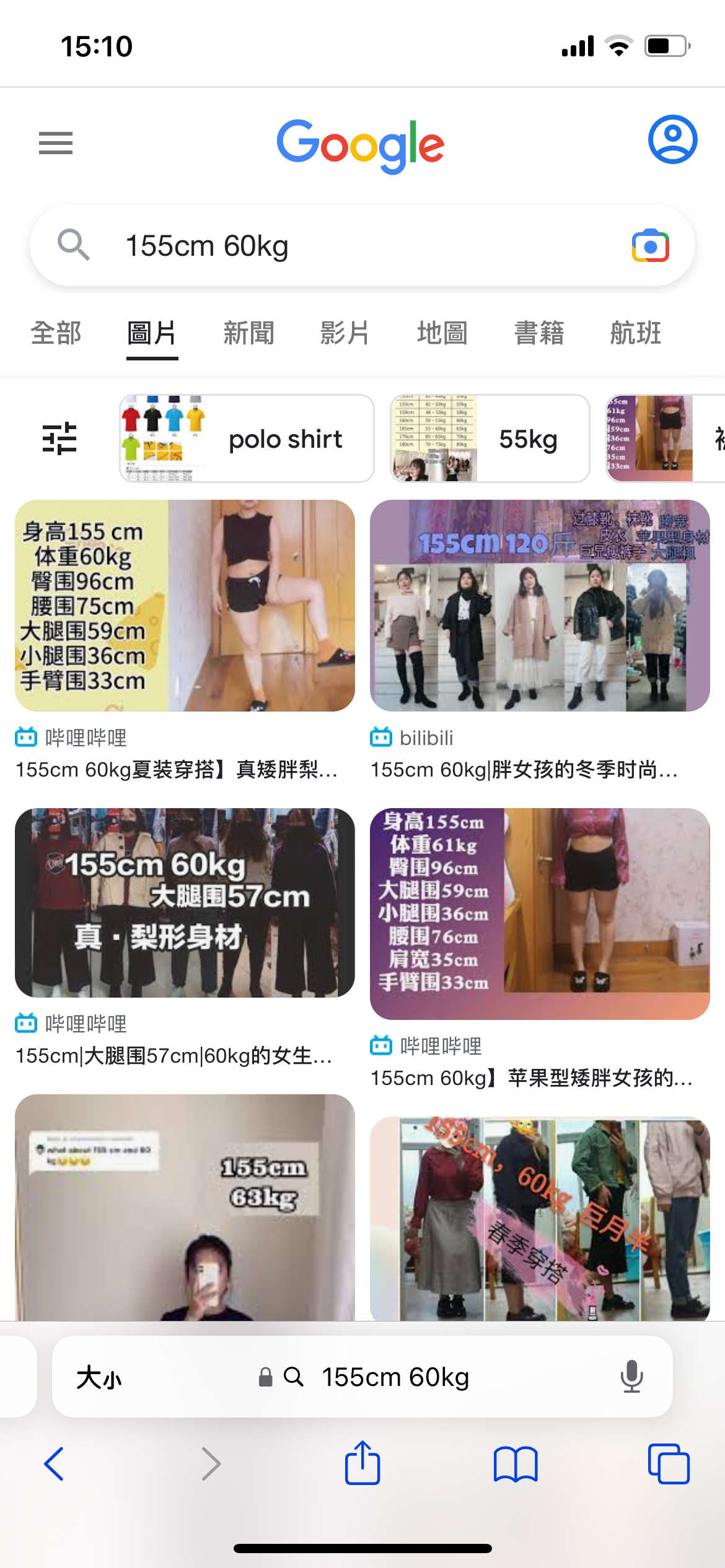This screenshot has width=725, height=1568.
Task: Switch to the 影片 tab
Action: [345, 333]
